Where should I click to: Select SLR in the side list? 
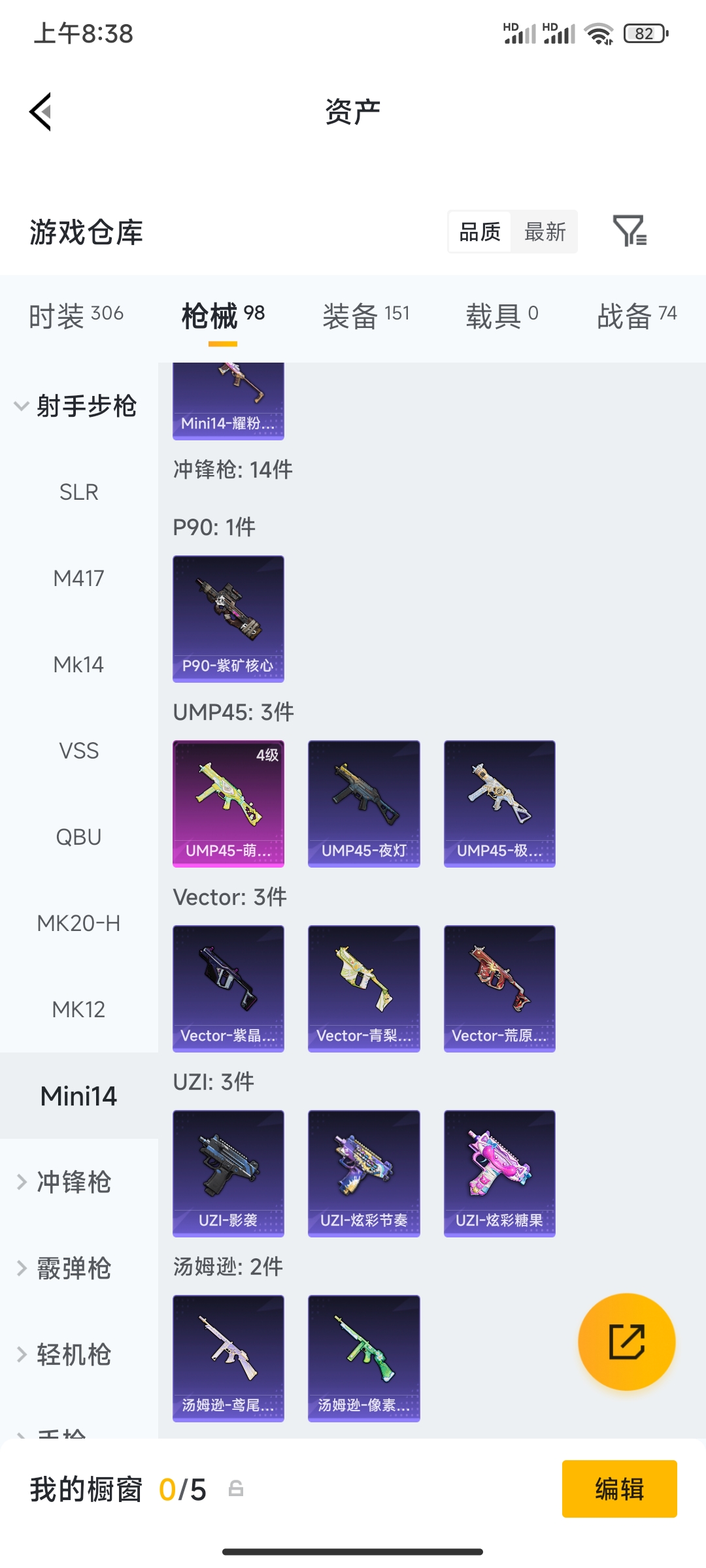click(79, 492)
